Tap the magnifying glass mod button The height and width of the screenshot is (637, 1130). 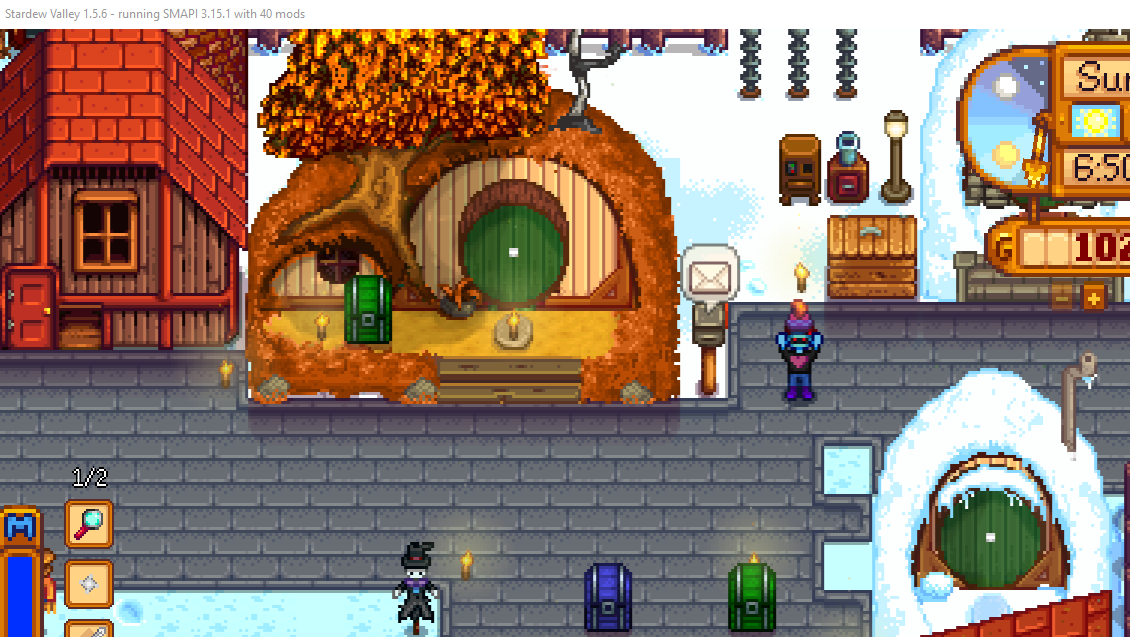pyautogui.click(x=89, y=524)
